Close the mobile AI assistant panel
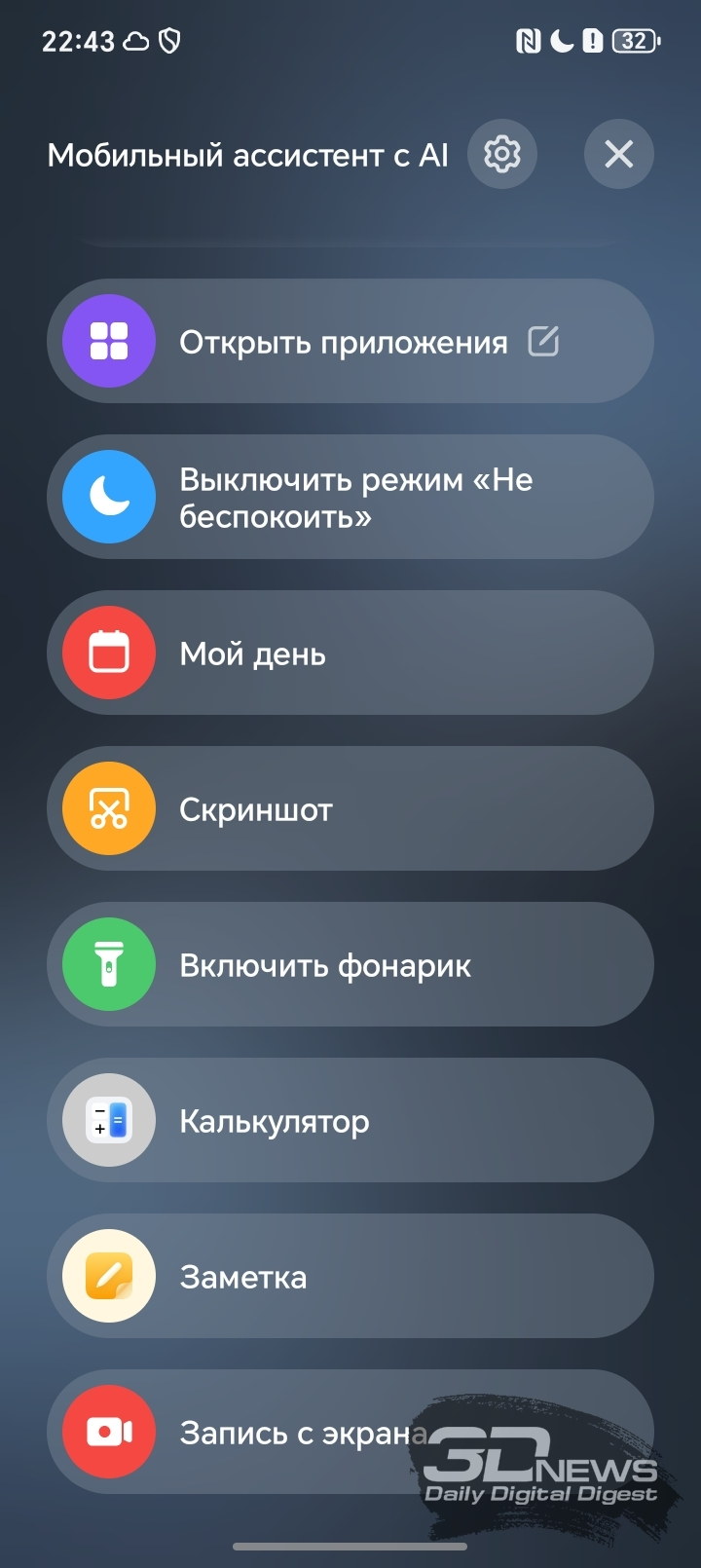This screenshot has height=1568, width=701. coord(618,154)
